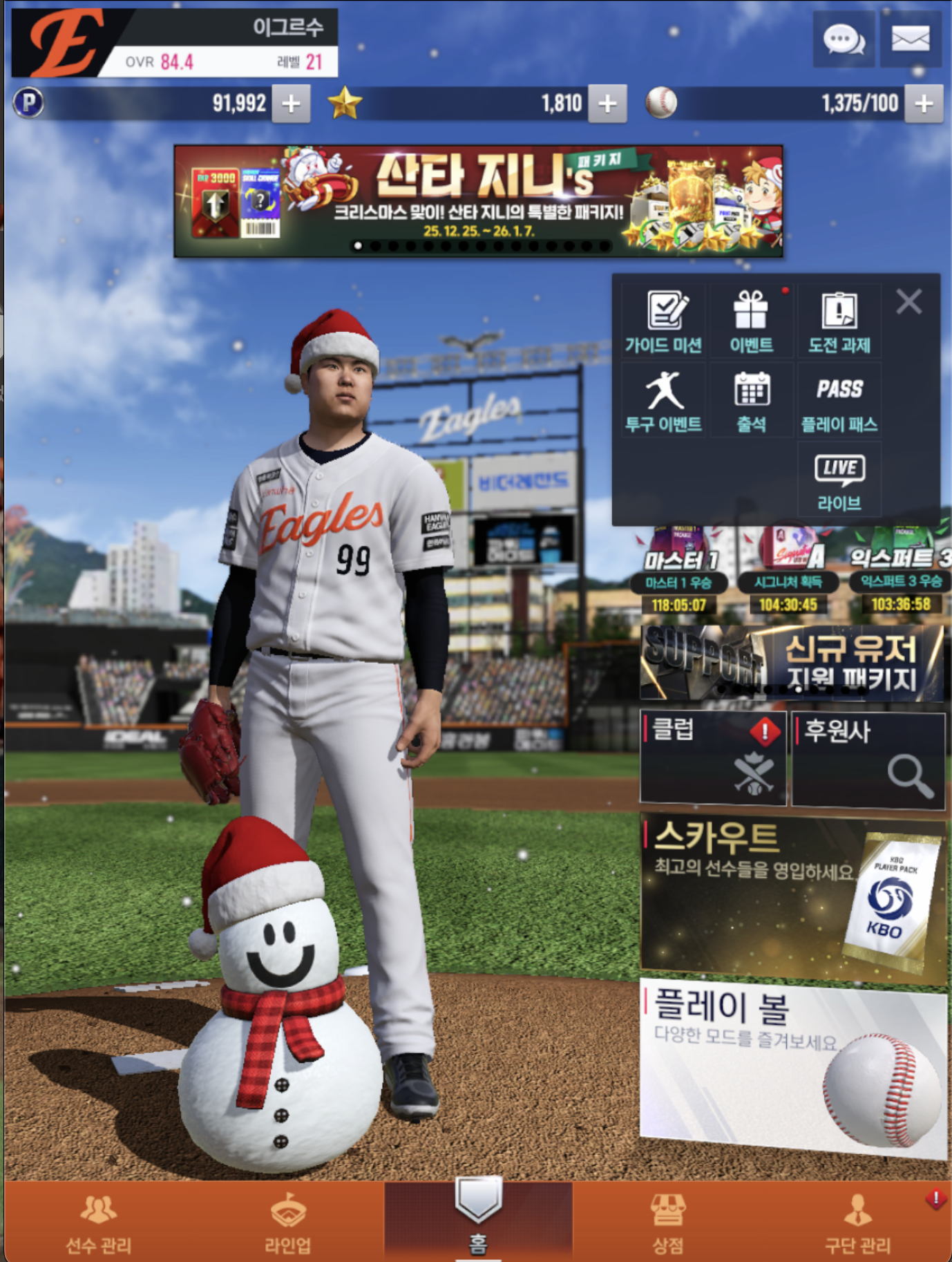Add more stars with plus button
Image resolution: width=952 pixels, height=1262 pixels.
[607, 104]
